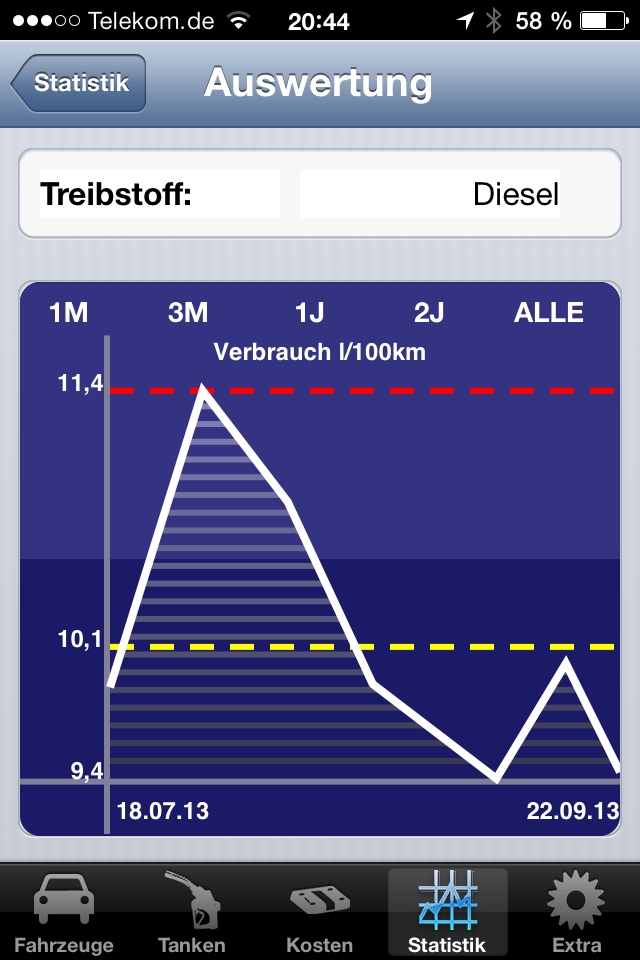Switch to the Tanken tab

pos(192,912)
